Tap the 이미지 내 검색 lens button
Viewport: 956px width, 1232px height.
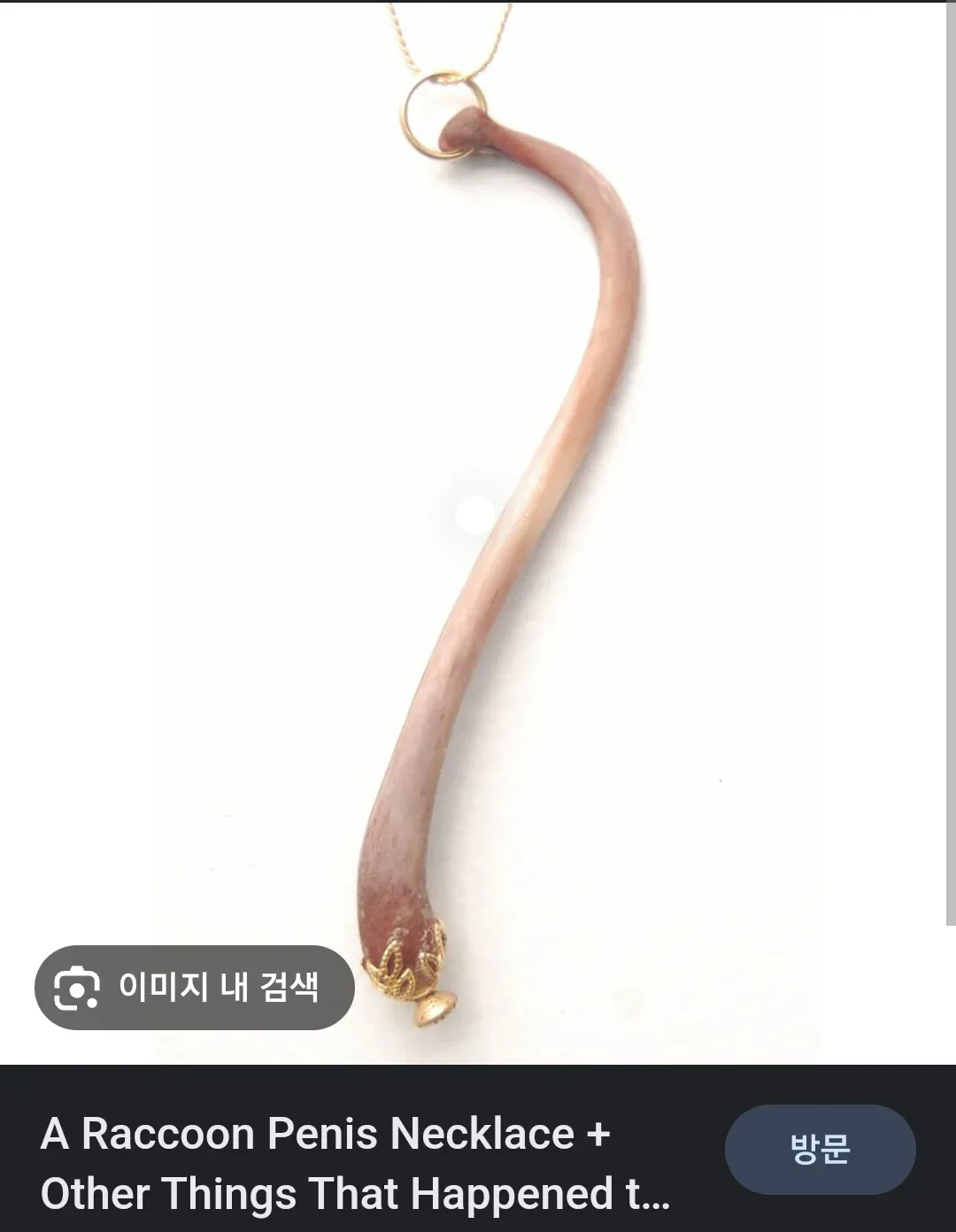point(195,988)
